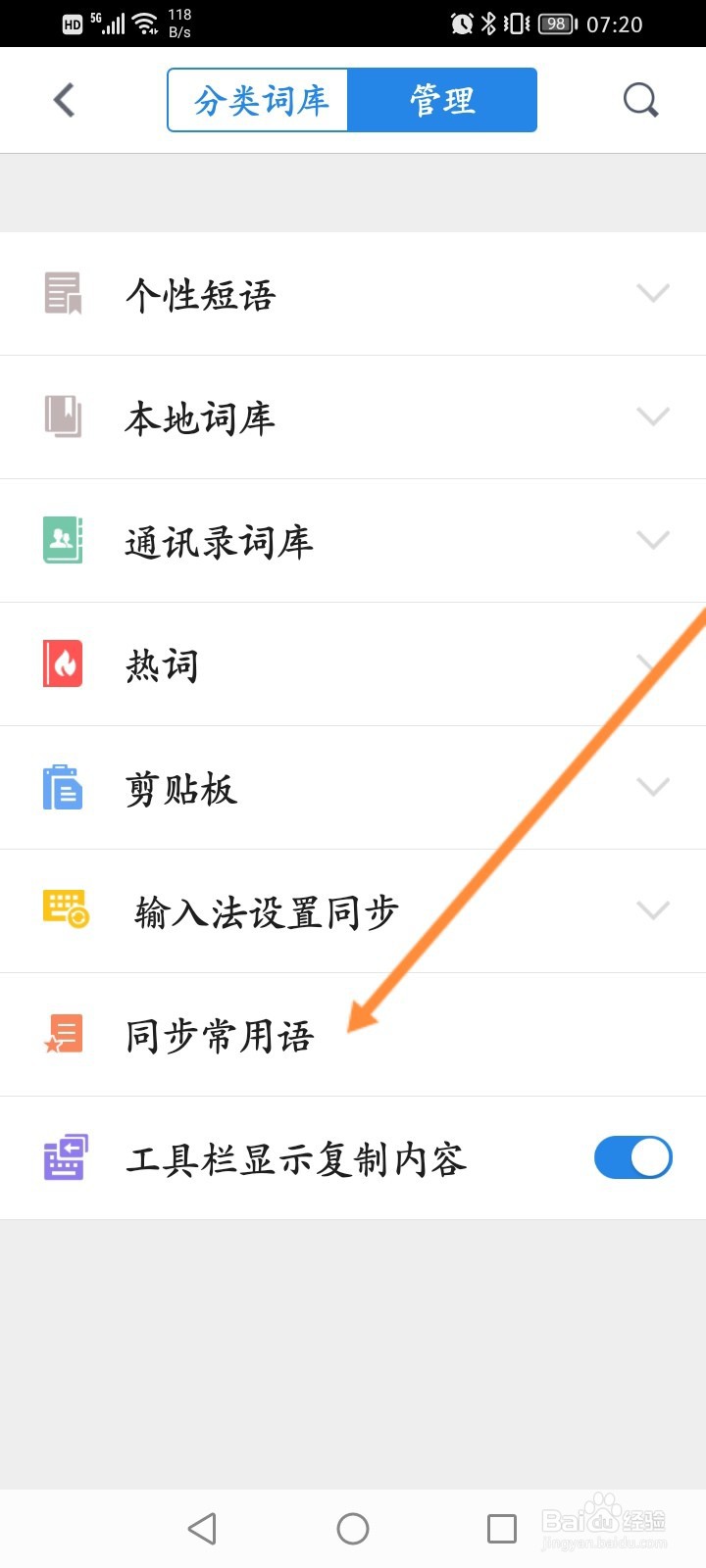Image resolution: width=706 pixels, height=1568 pixels.
Task: Open 同步常用语 settings
Action: pyautogui.click(x=221, y=1034)
